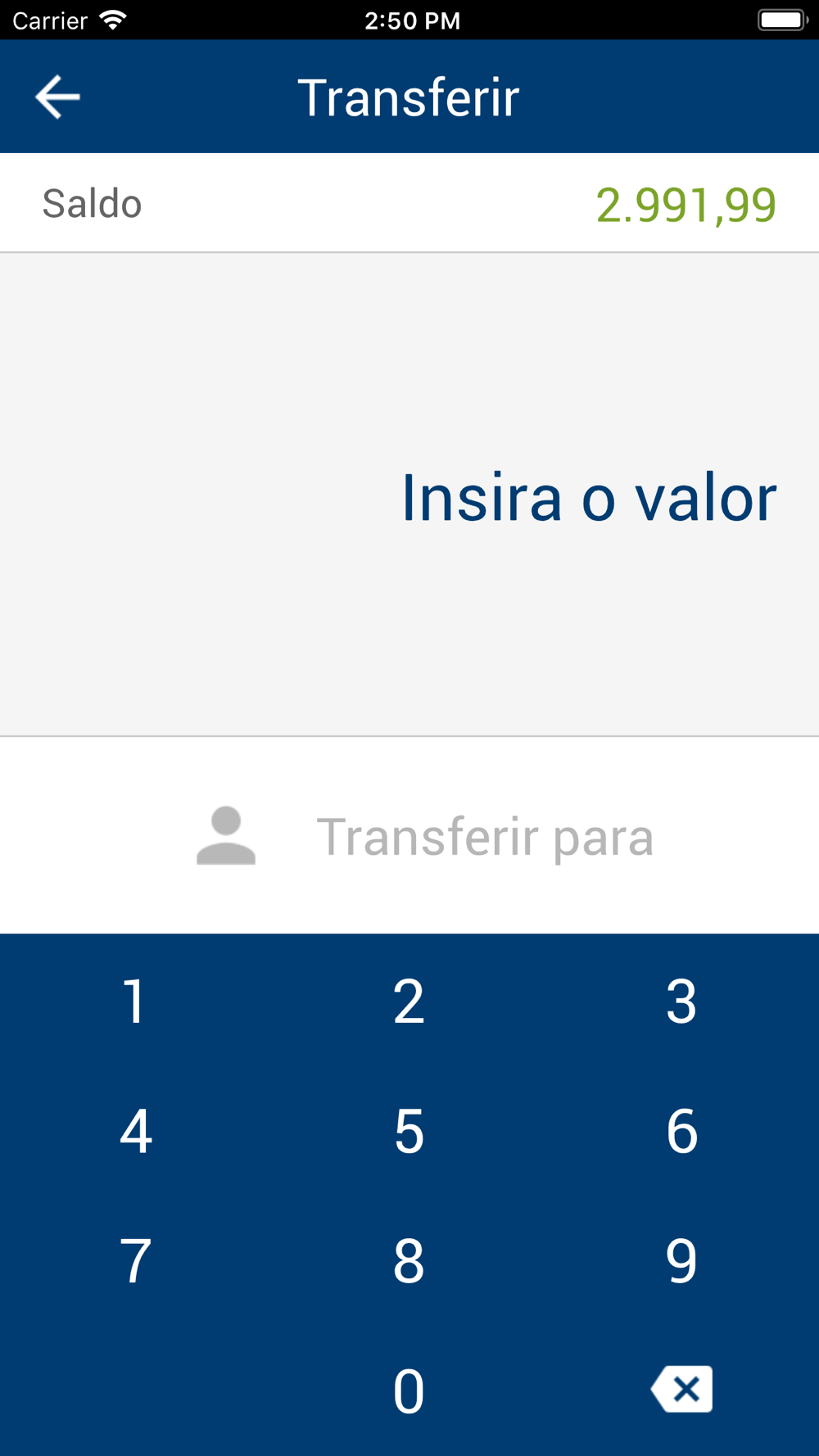Delete last digit with backspace key
This screenshot has width=819, height=1456.
tap(681, 1389)
